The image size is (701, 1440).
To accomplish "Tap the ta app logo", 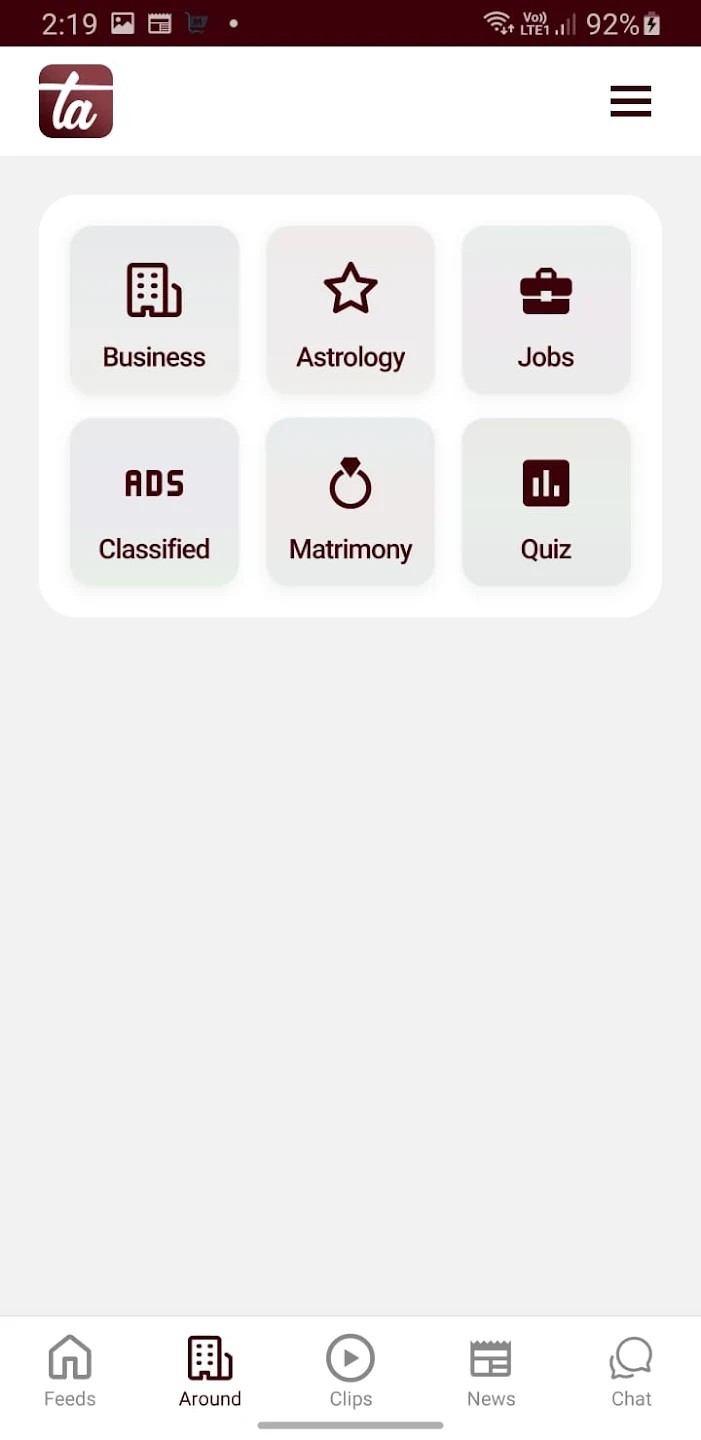I will click(x=76, y=101).
